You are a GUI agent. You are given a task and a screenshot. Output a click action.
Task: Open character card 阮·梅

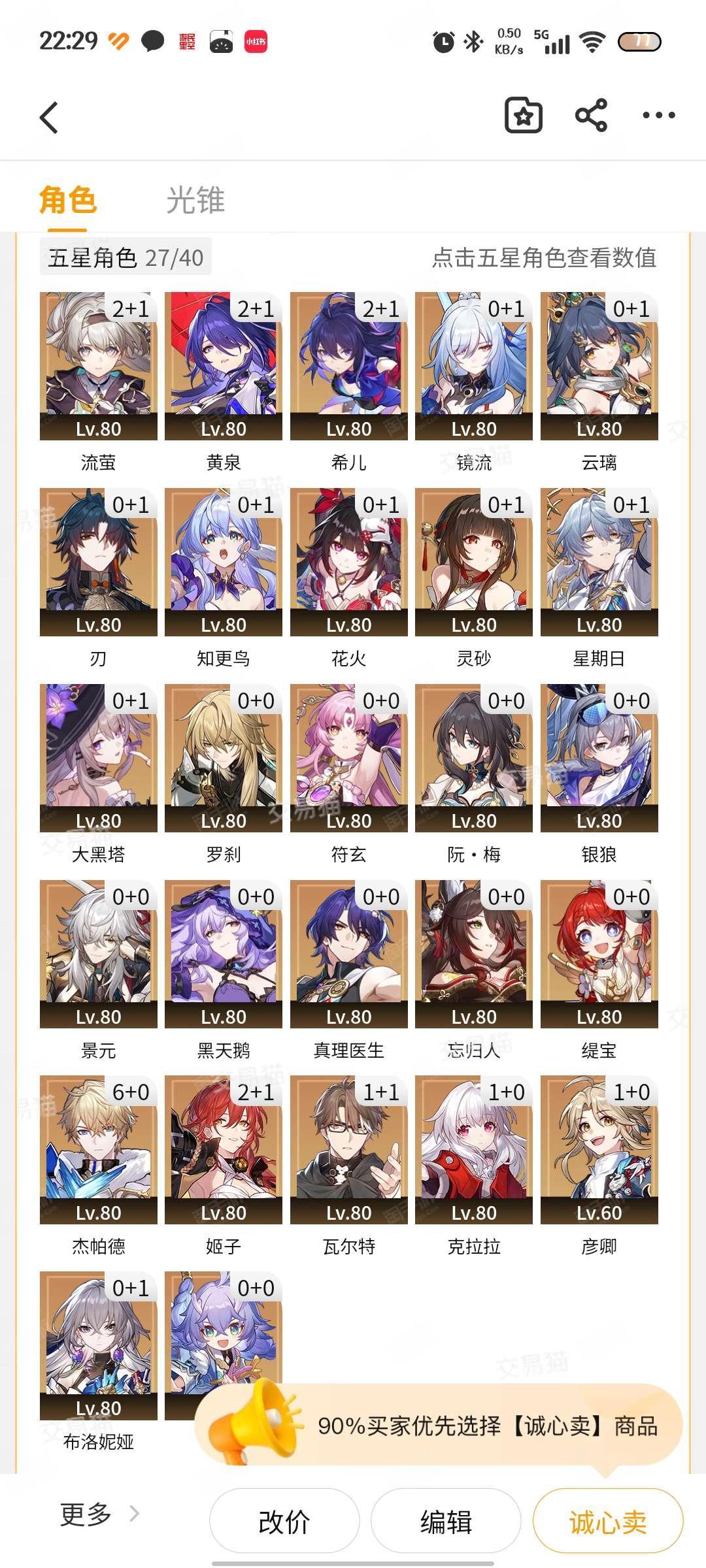pyautogui.click(x=474, y=775)
